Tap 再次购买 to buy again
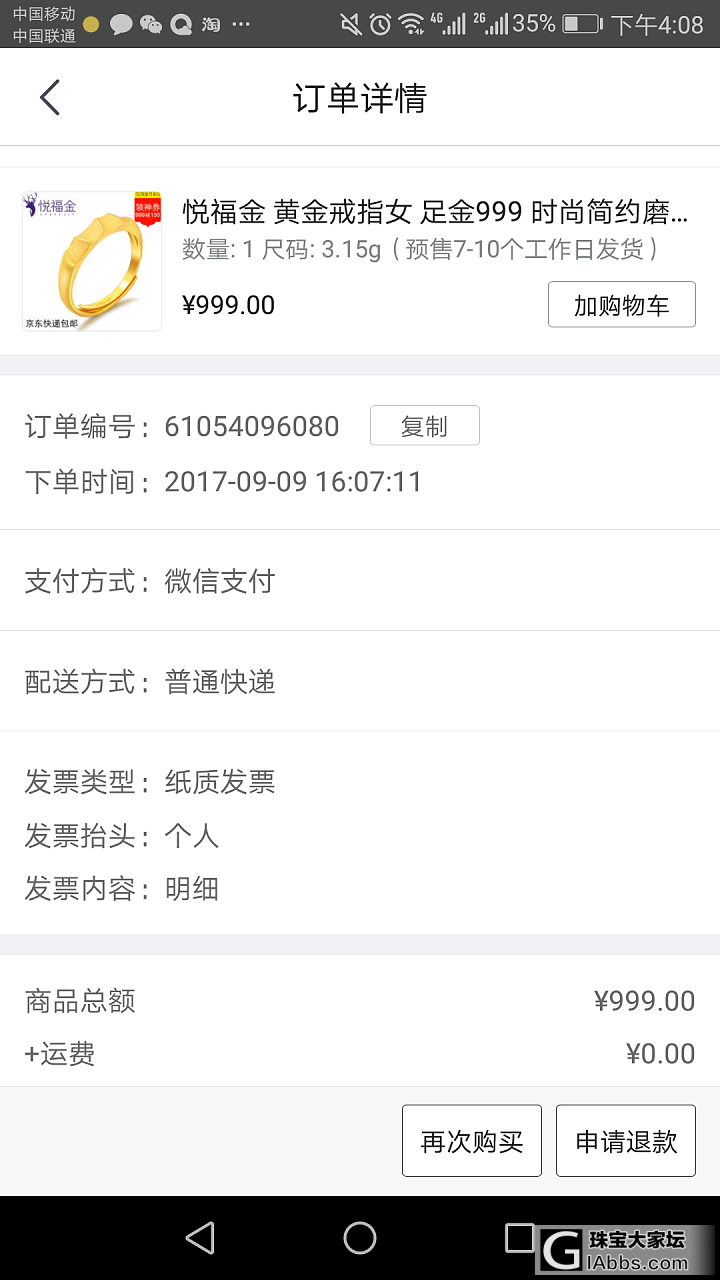This screenshot has width=720, height=1280. (471, 1141)
